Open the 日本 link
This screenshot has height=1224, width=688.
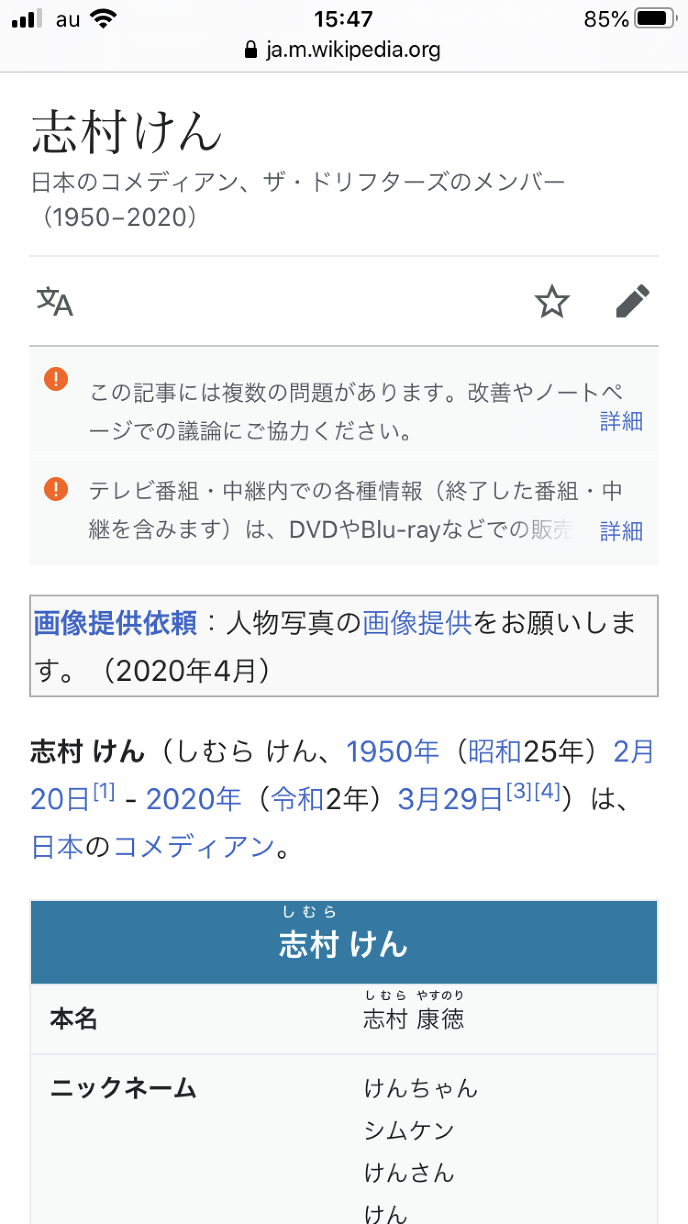pos(56,847)
